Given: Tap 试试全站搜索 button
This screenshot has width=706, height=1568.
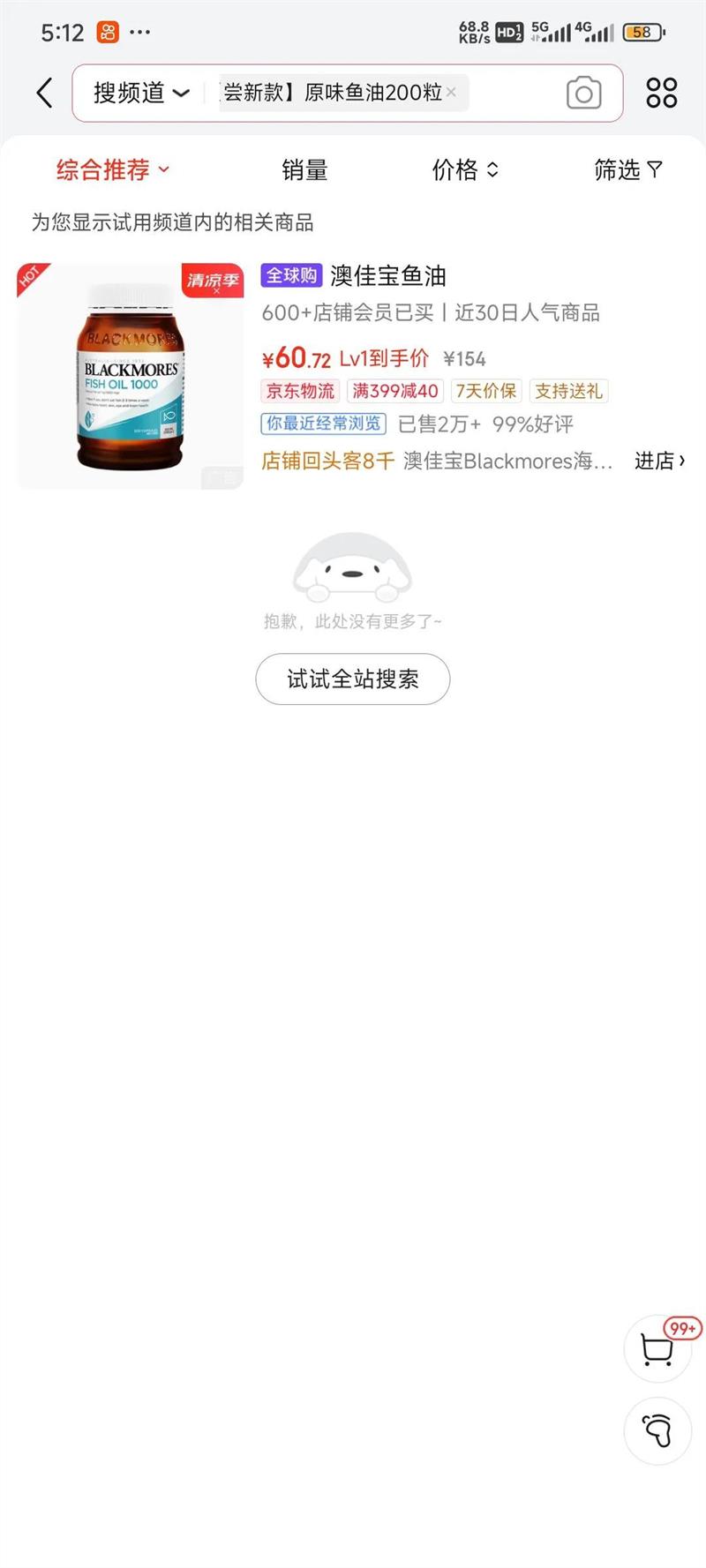Looking at the screenshot, I should tap(353, 679).
